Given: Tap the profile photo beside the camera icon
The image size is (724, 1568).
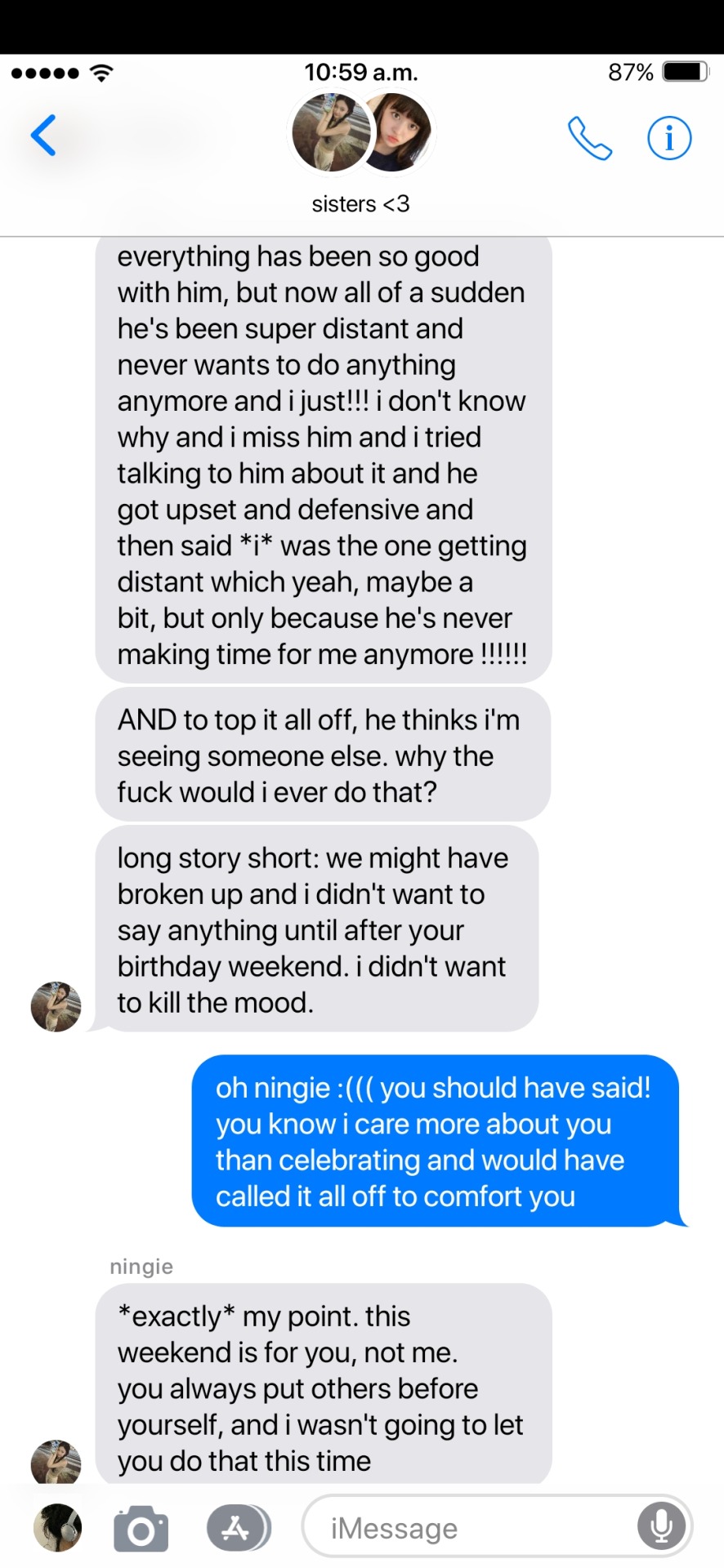Looking at the screenshot, I should coord(57,1527).
